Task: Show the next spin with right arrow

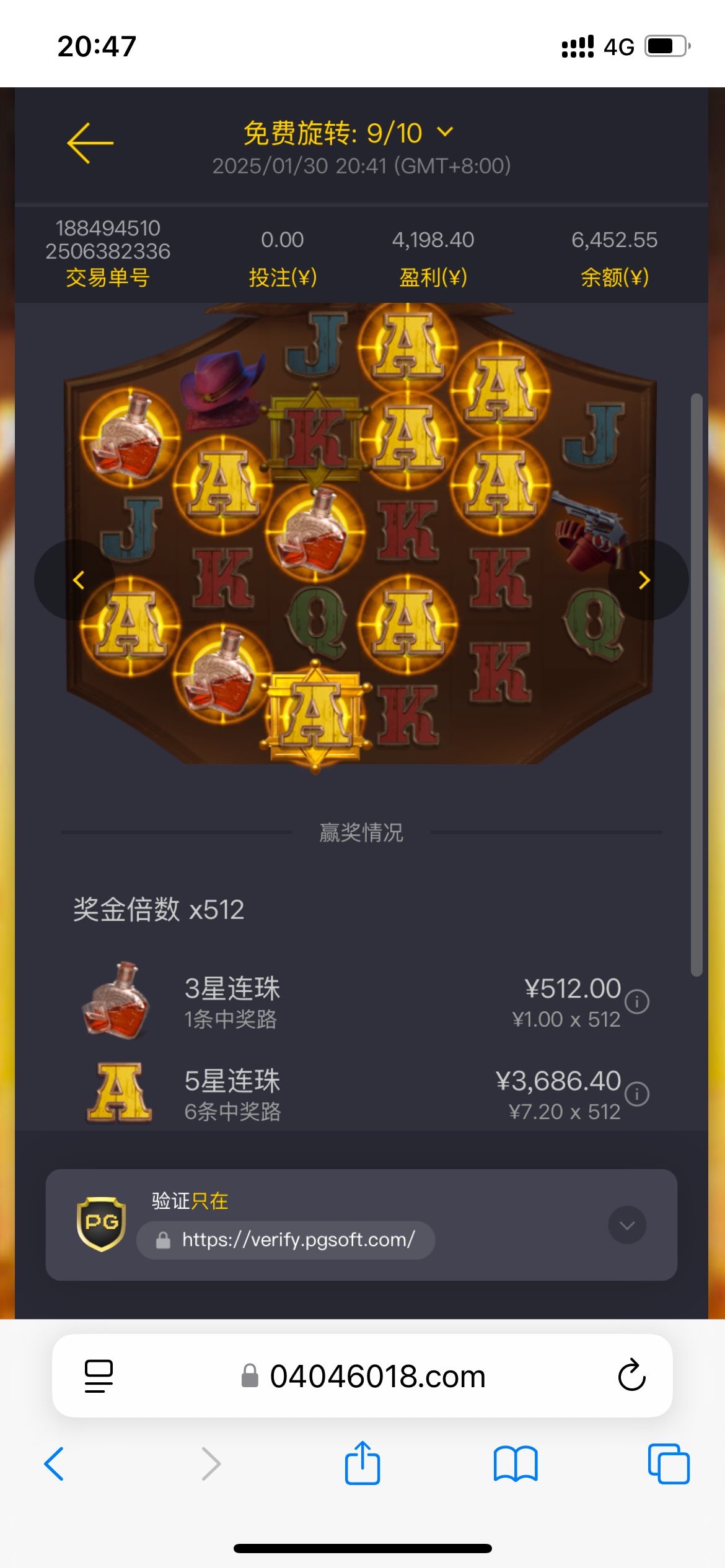Action: point(644,580)
